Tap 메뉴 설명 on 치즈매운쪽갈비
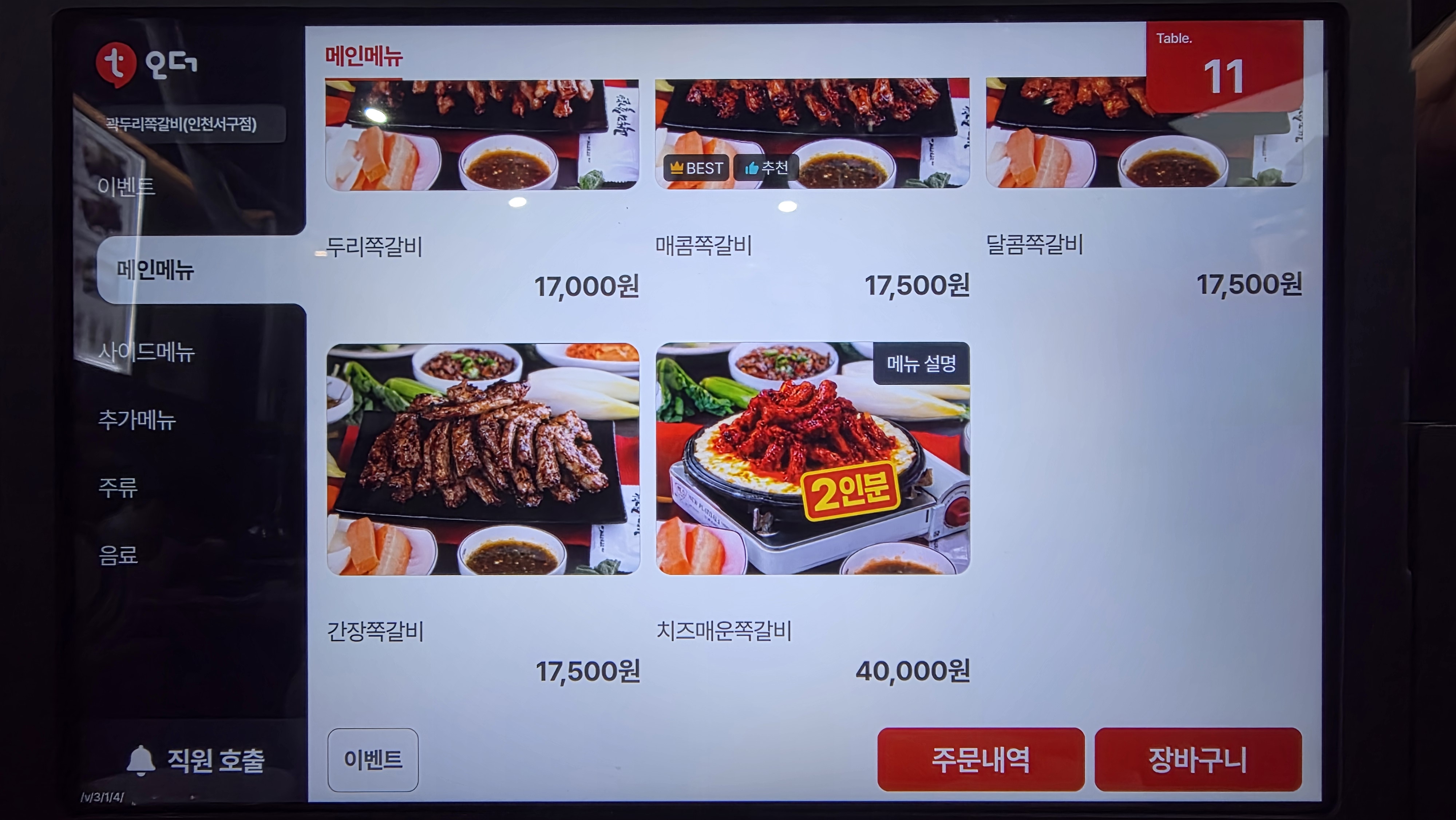This screenshot has width=1456, height=820. pos(921,363)
